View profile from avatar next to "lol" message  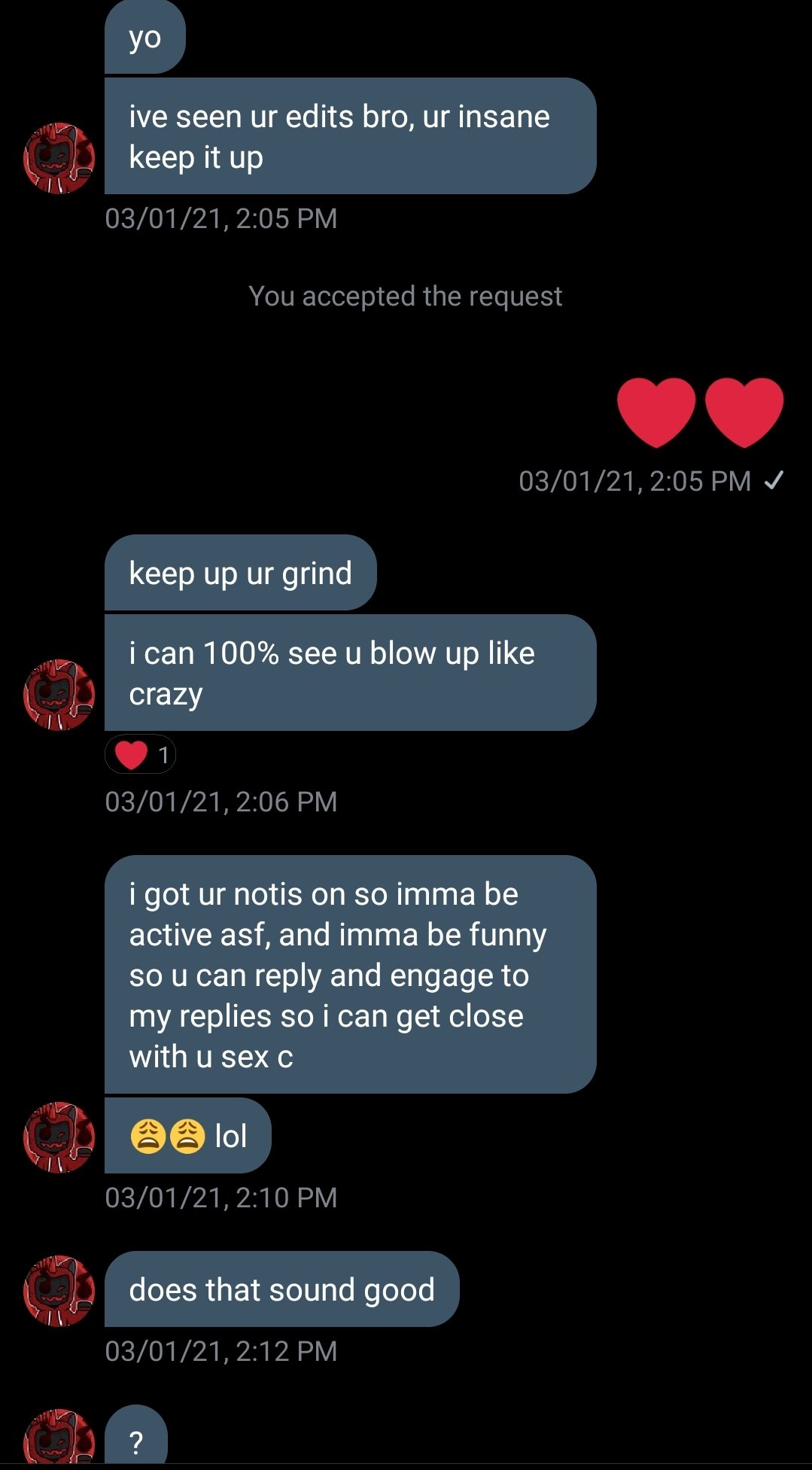click(59, 1137)
